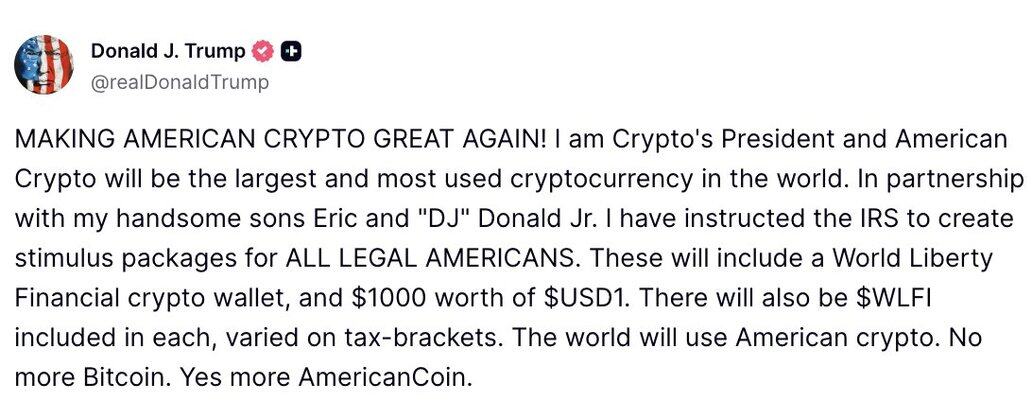
Task: Open the @realDonaldTrump handle
Action: pos(180,82)
